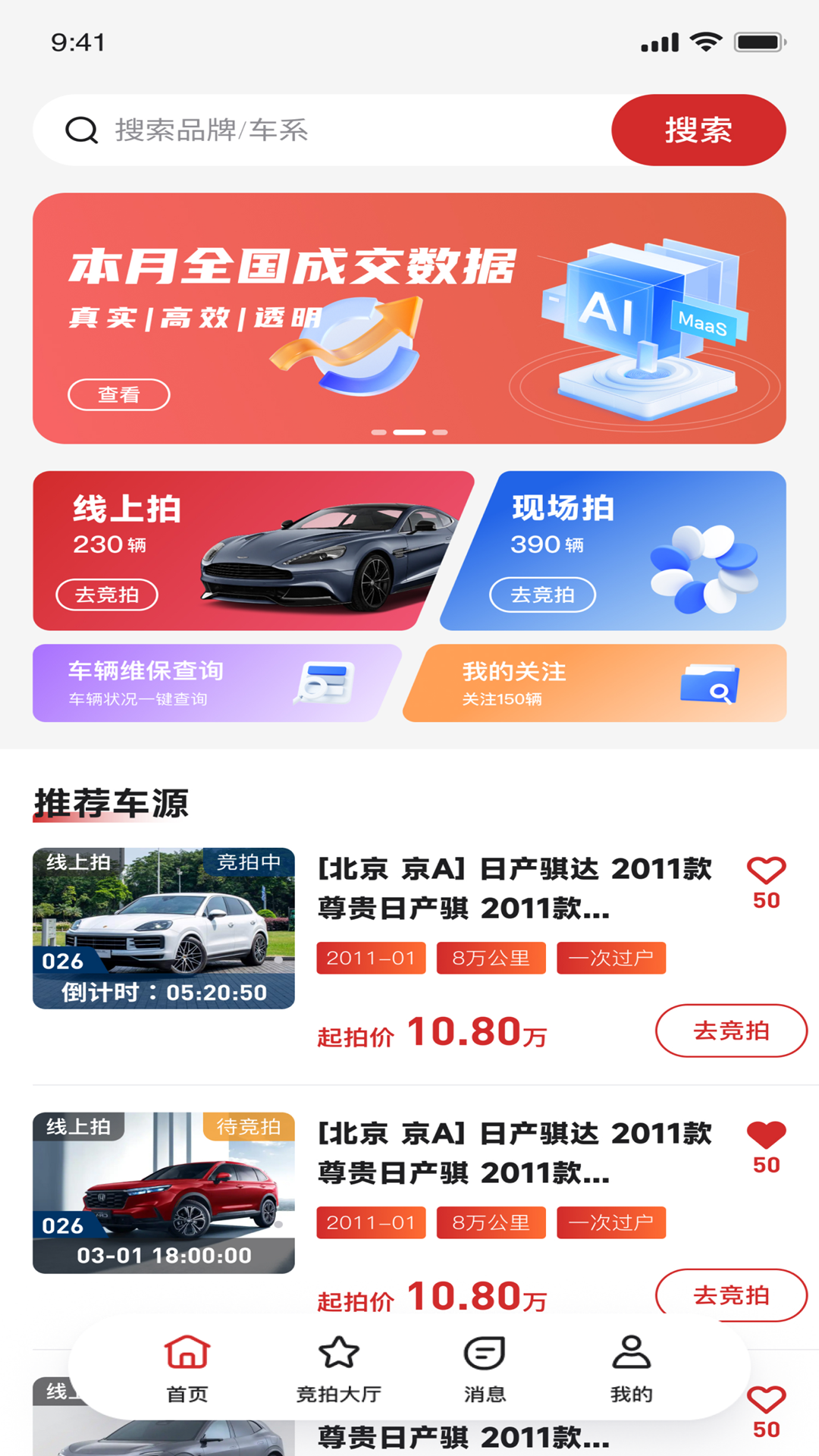Image resolution: width=819 pixels, height=1456 pixels.
Task: Open the 消息 messages icon
Action: (486, 1351)
